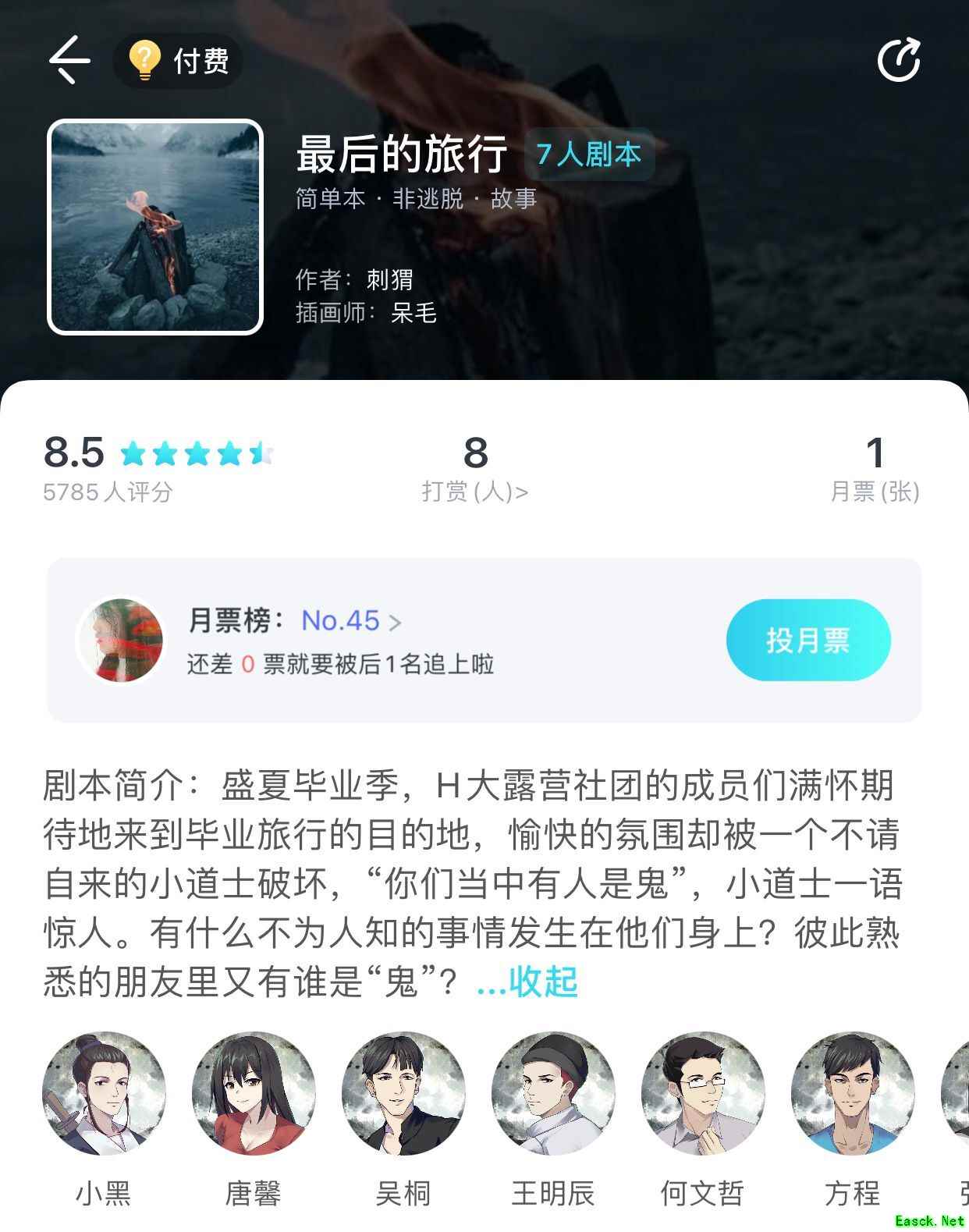This screenshot has width=969, height=1232.
Task: Collapse the synopsis with 收起
Action: [x=542, y=982]
